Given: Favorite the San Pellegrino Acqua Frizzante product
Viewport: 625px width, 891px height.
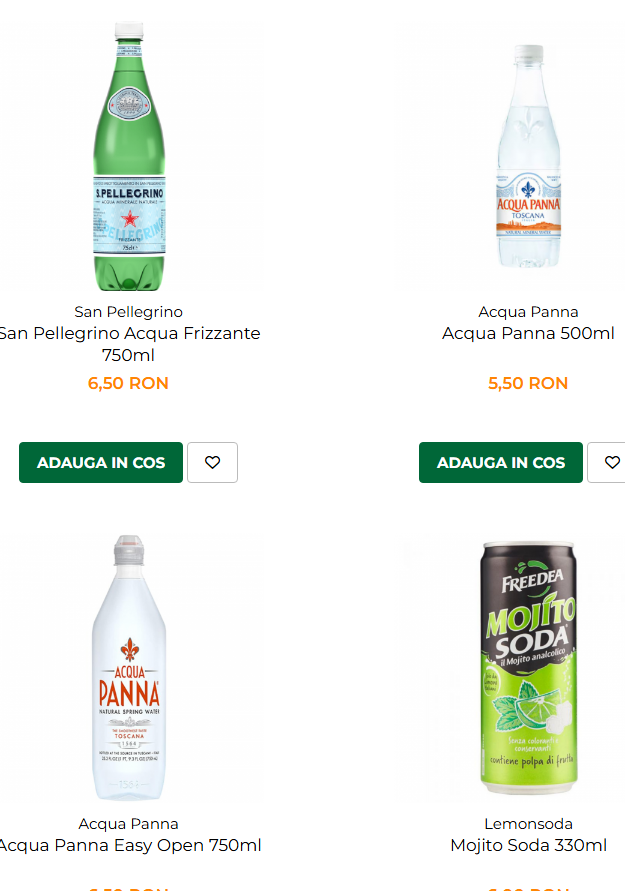Looking at the screenshot, I should click(x=212, y=463).
